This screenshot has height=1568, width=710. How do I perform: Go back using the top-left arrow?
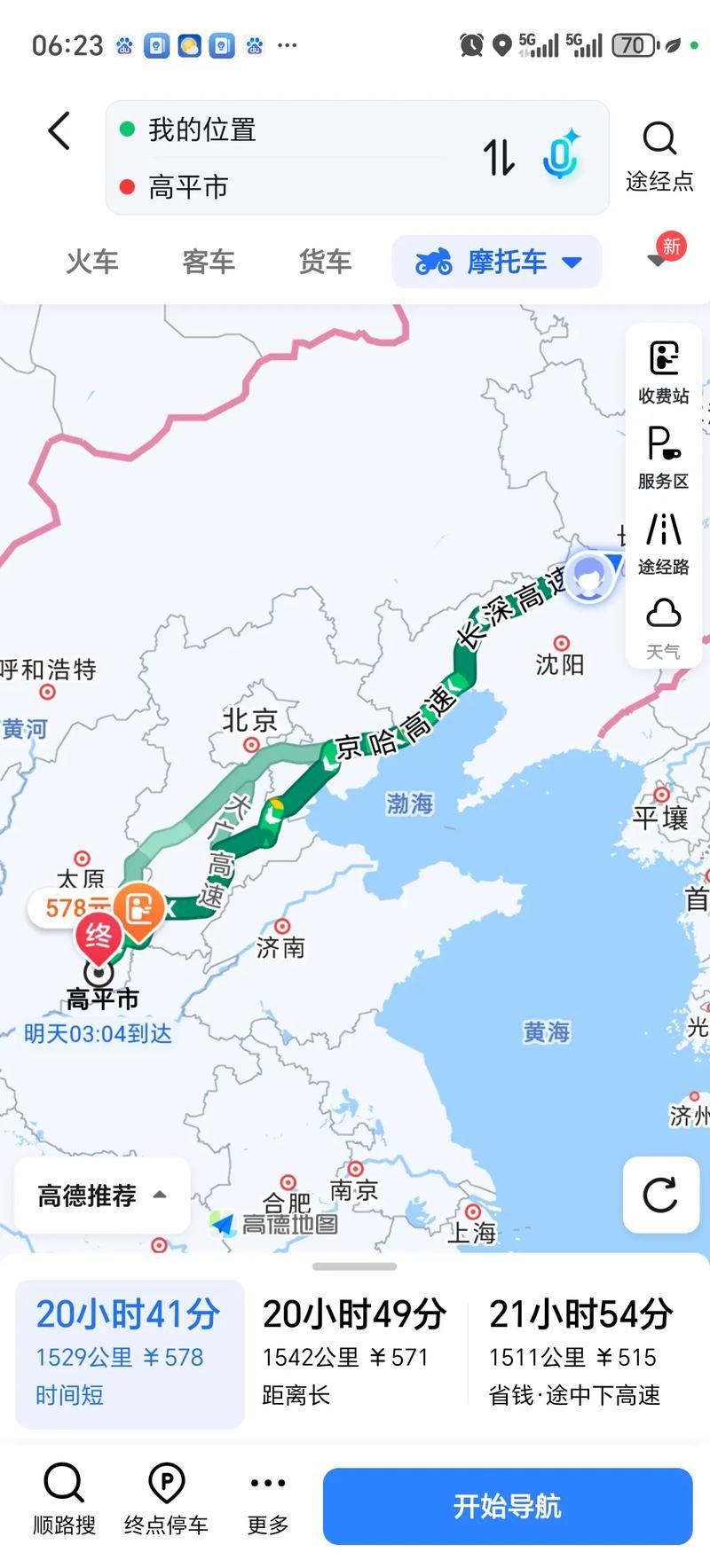(59, 131)
